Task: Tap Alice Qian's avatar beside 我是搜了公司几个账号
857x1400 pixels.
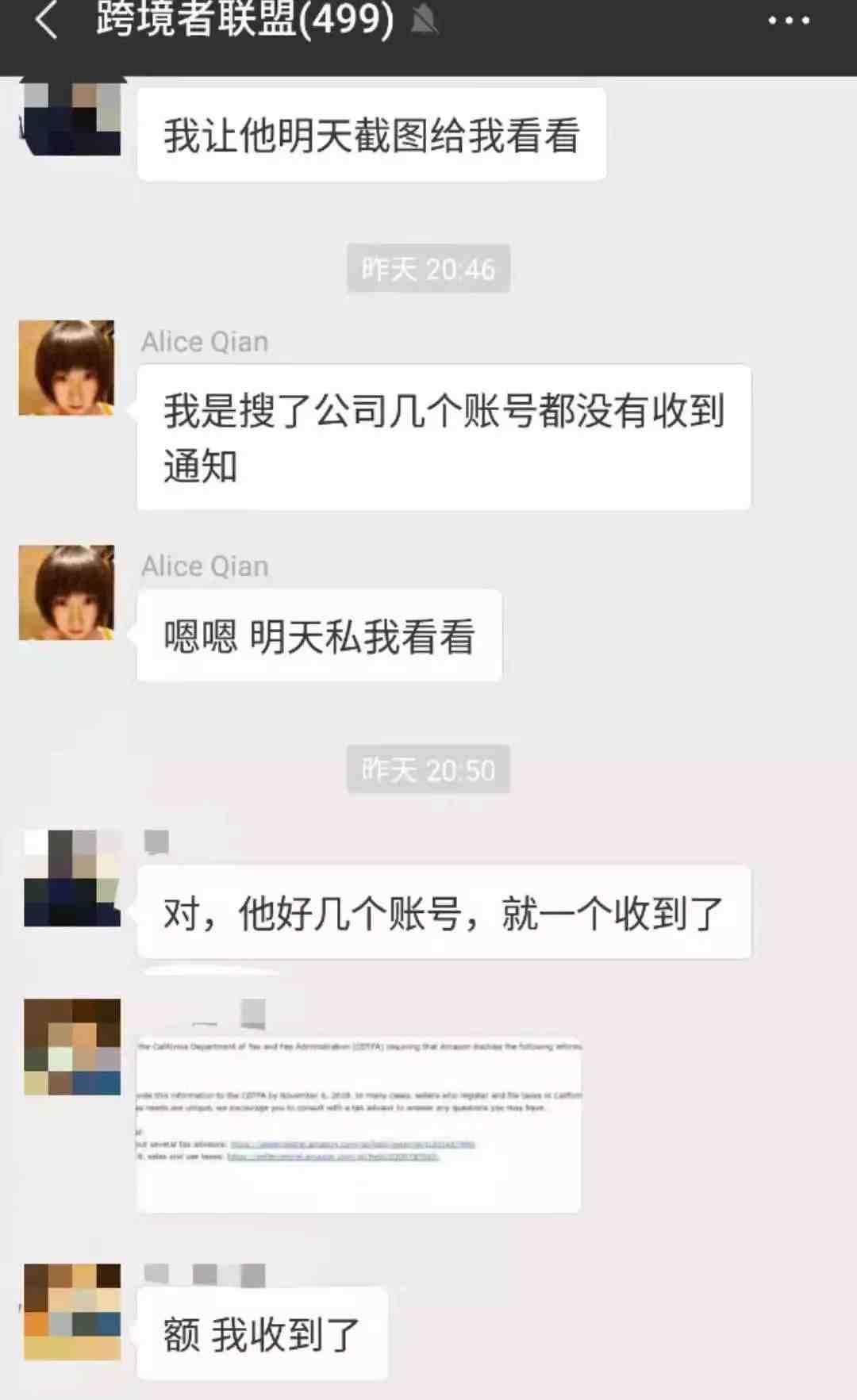Action: tap(67, 368)
